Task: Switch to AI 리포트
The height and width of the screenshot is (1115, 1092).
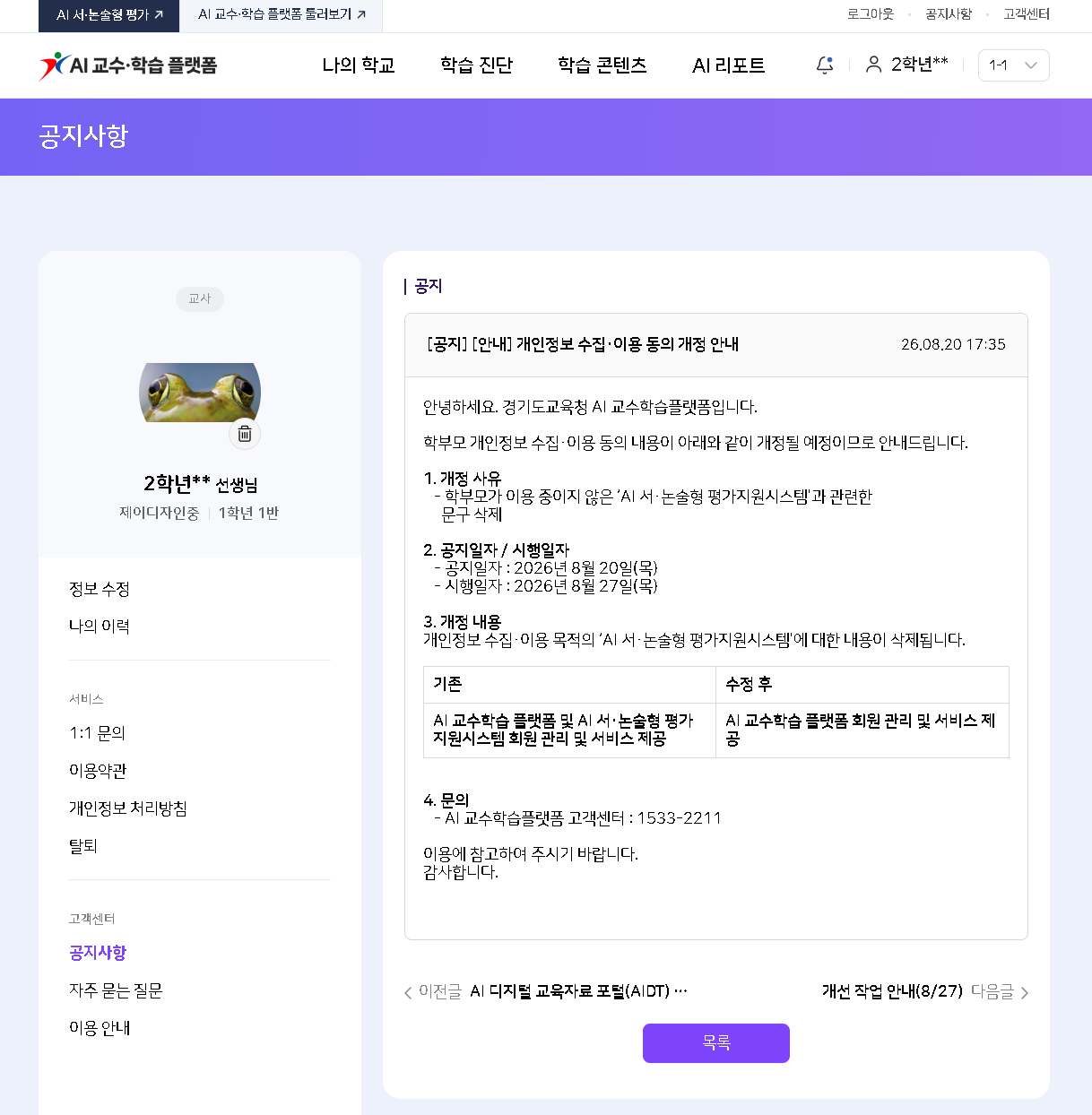Action: [728, 65]
